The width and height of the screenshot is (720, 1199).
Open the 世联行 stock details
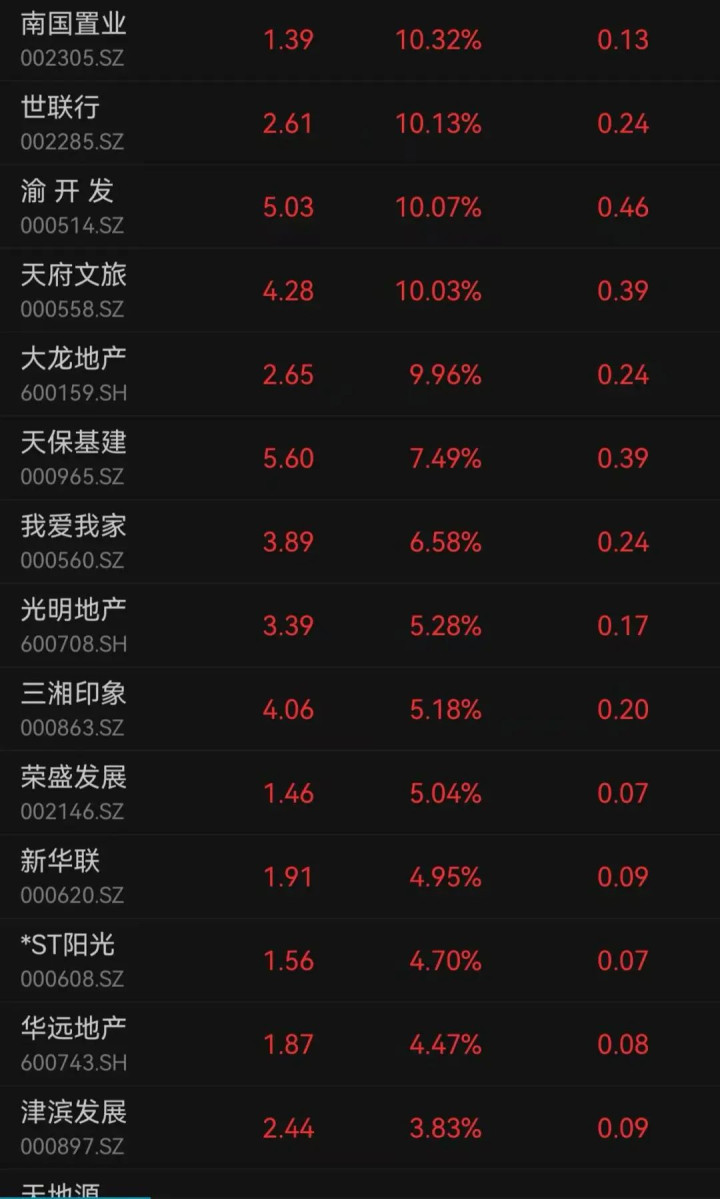pyautogui.click(x=360, y=123)
